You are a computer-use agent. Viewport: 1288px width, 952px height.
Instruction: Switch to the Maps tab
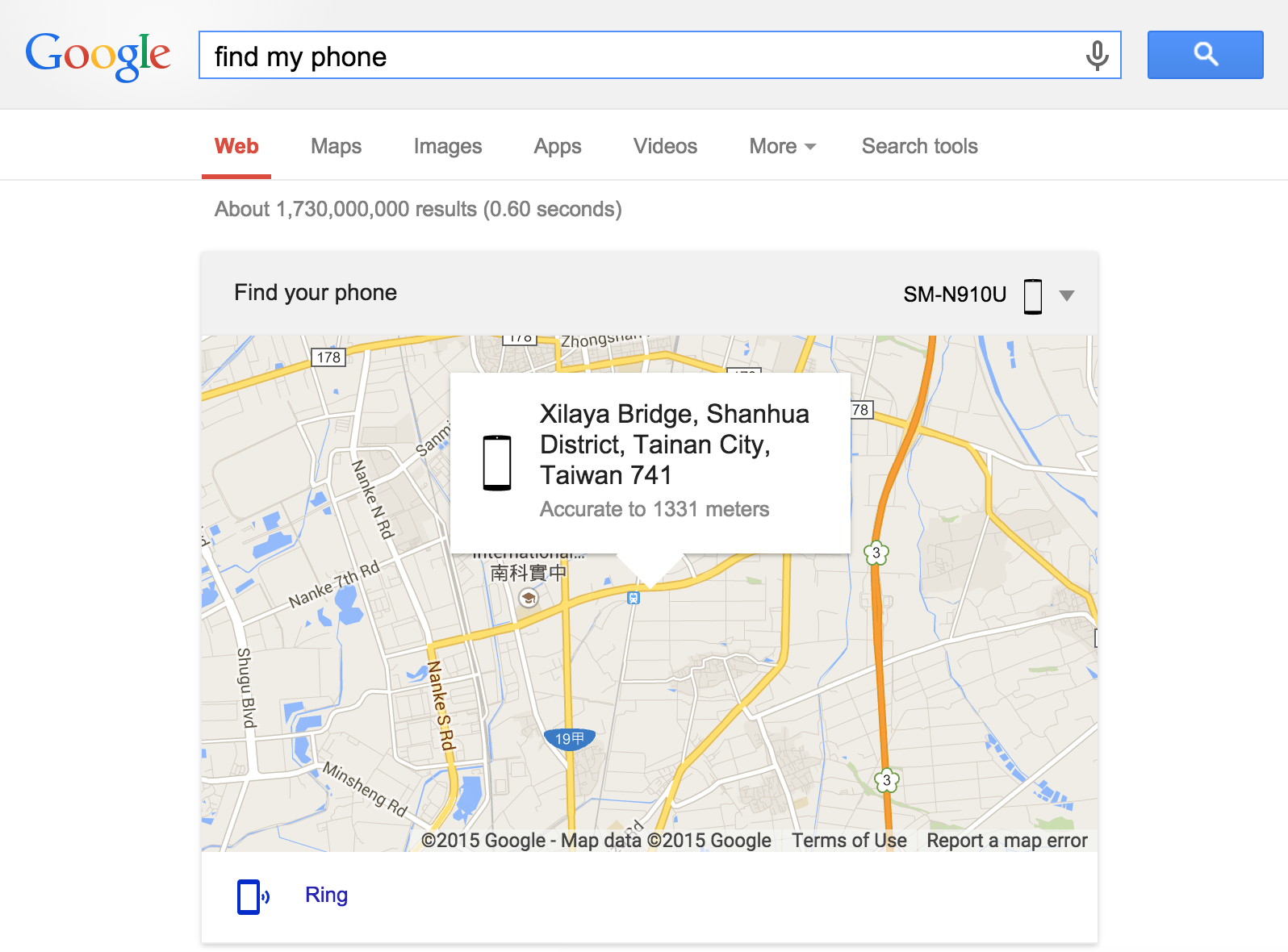tap(336, 146)
